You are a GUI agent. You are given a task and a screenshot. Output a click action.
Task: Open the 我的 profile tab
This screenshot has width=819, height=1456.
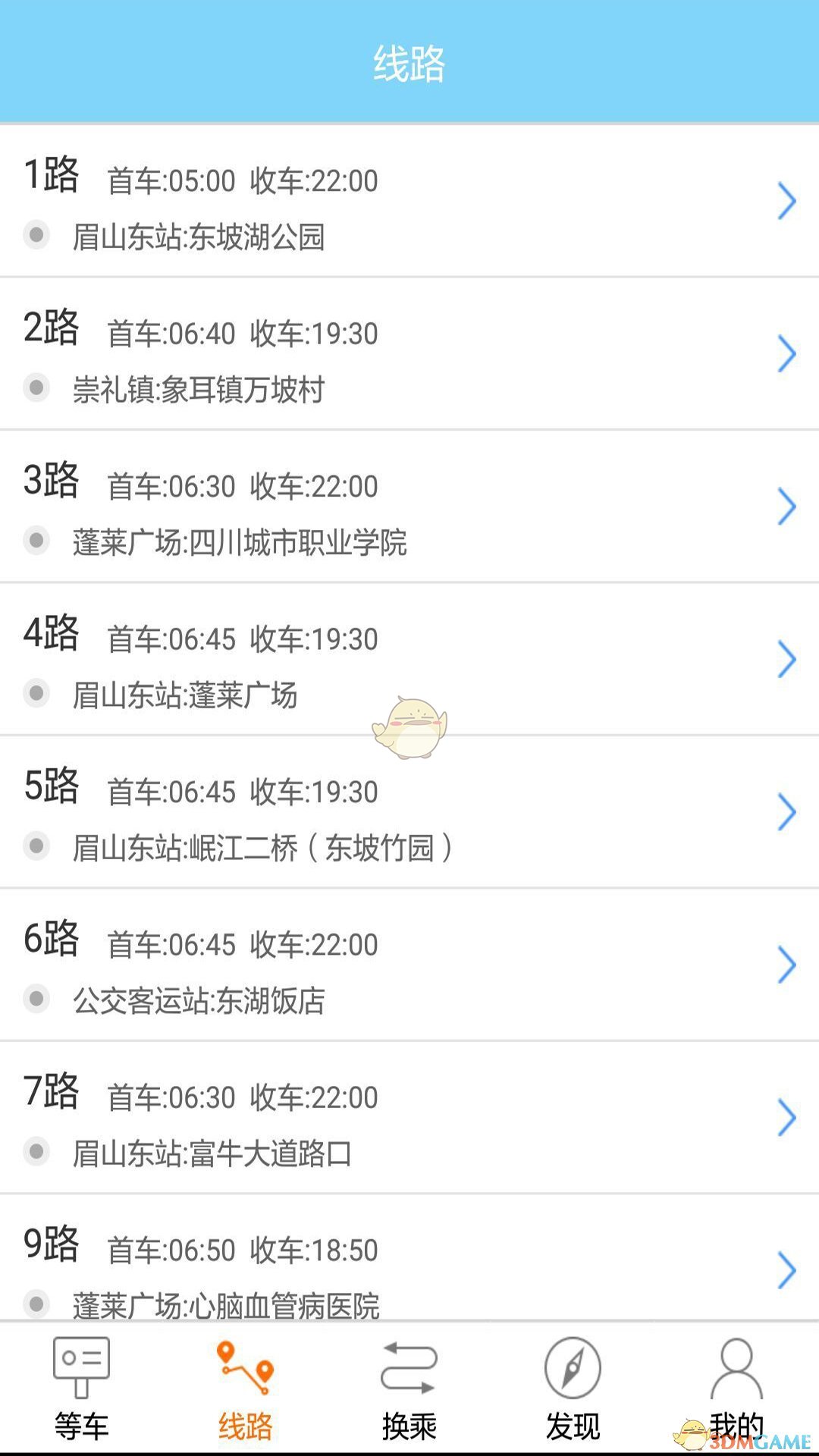[x=736, y=1389]
